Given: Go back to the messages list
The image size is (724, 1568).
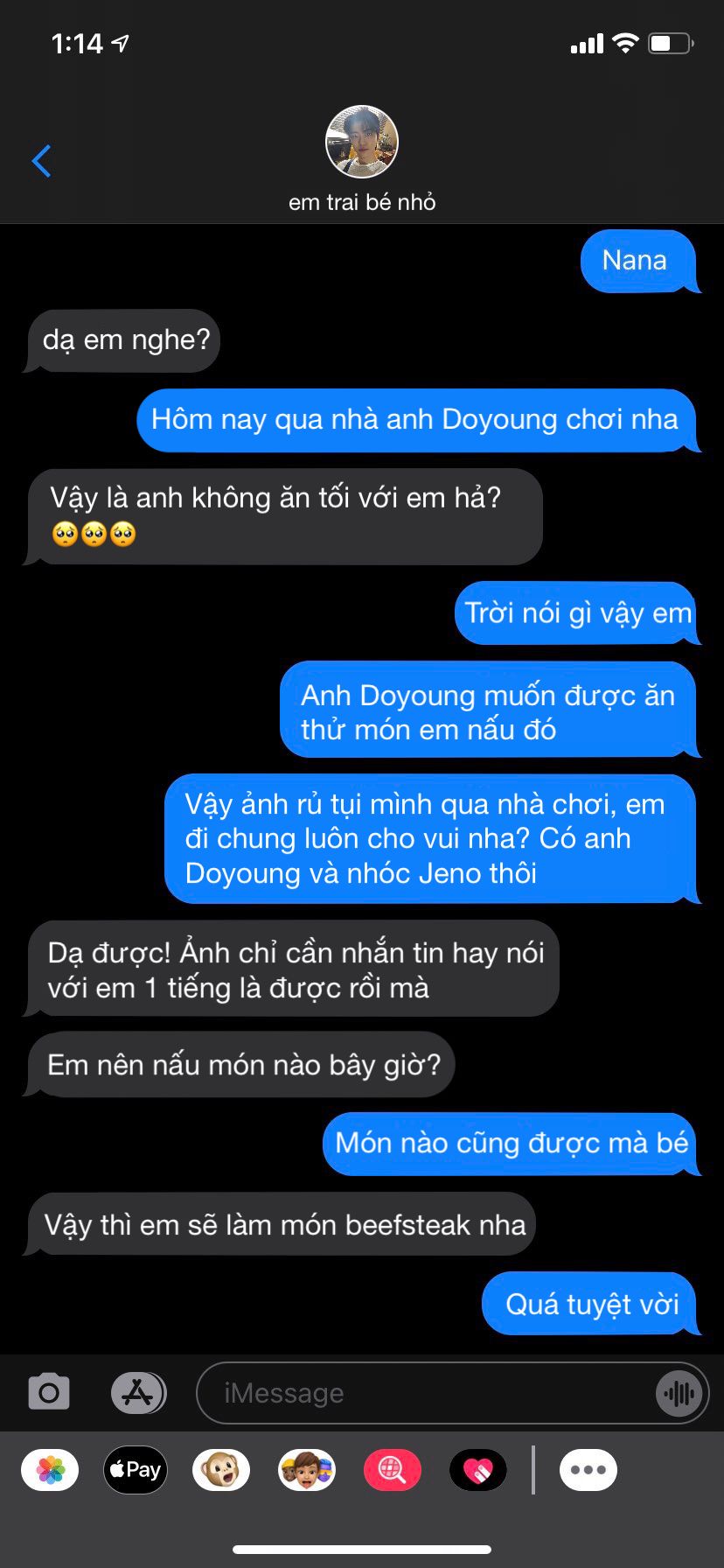Looking at the screenshot, I should click(41, 161).
